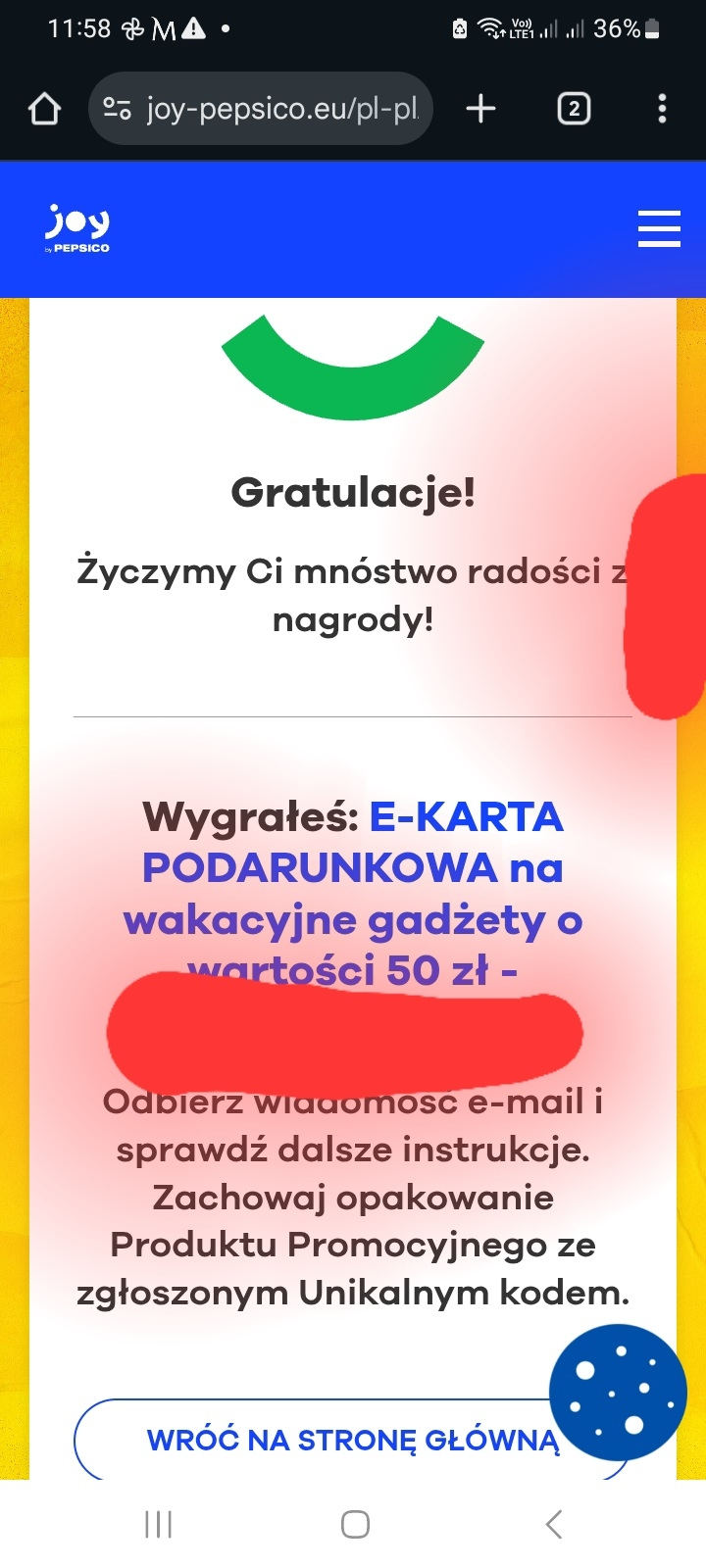The height and width of the screenshot is (1568, 706).
Task: Tap the browser home icon
Action: pos(44,109)
